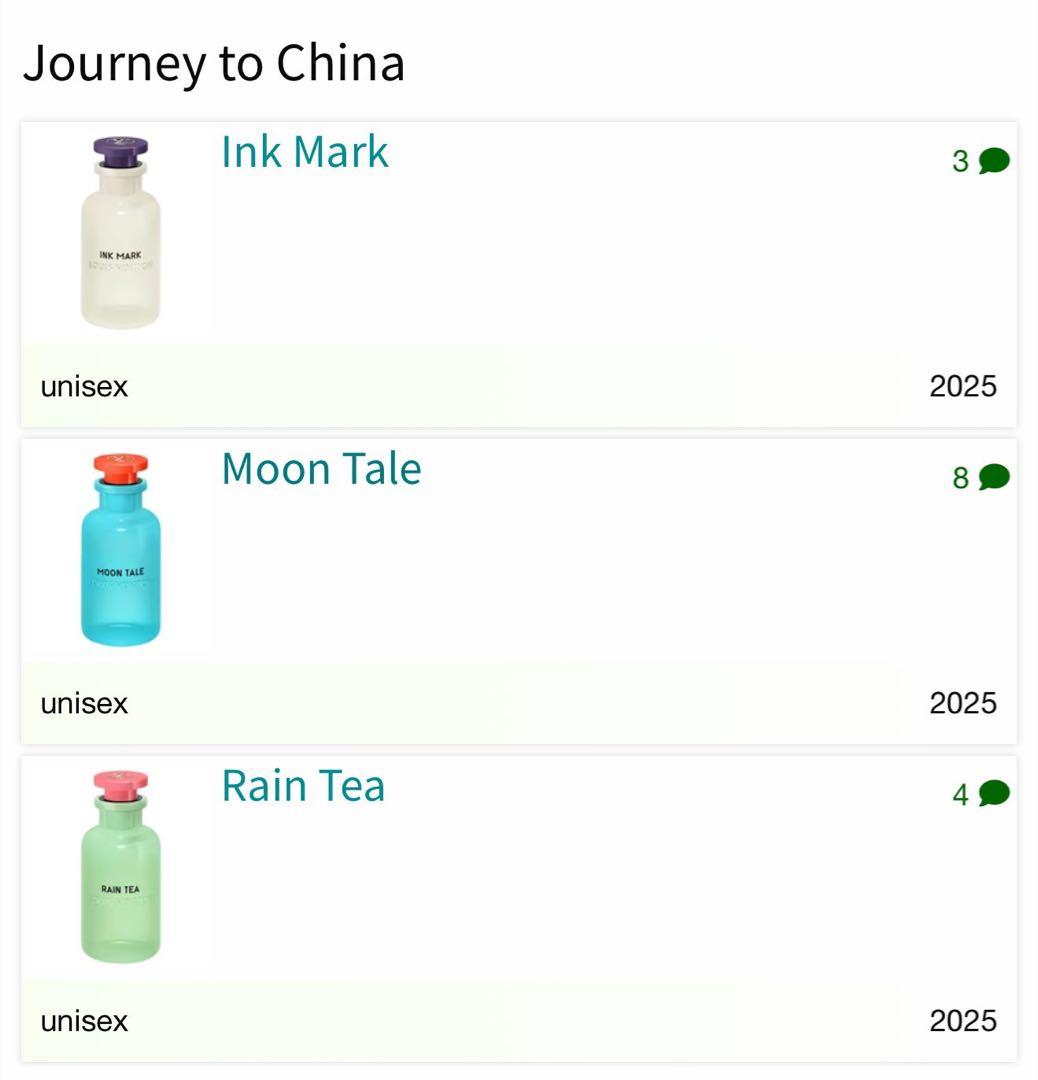
Task: Open the Rain Tea perfume page
Action: [x=302, y=786]
